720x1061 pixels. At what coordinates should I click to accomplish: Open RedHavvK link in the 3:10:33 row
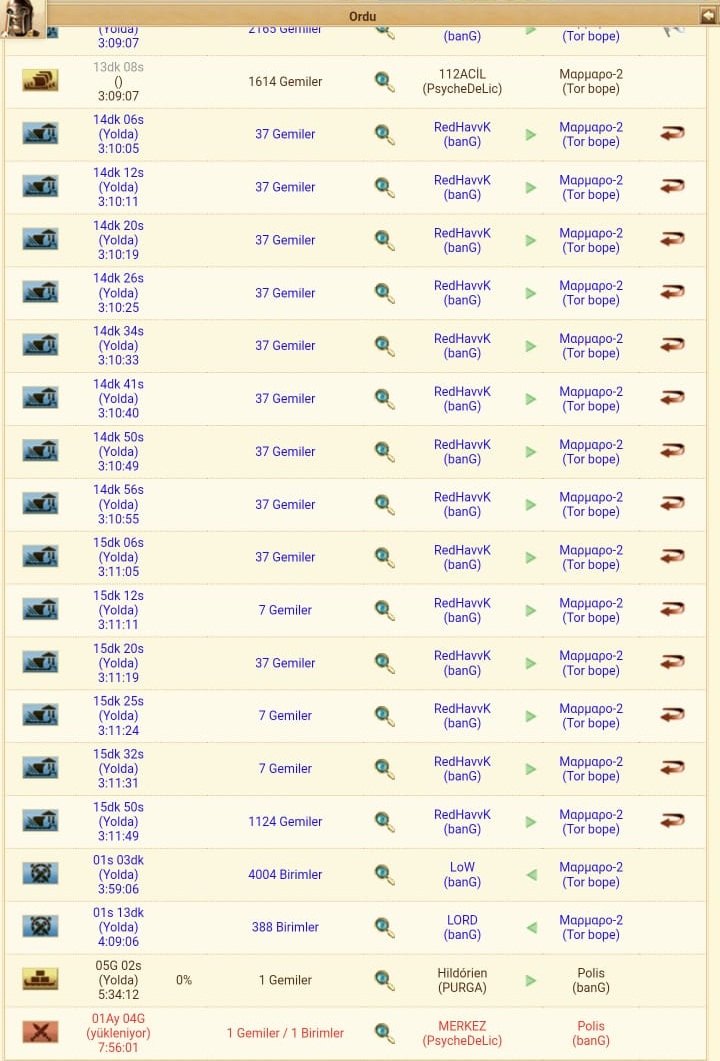[x=462, y=338]
